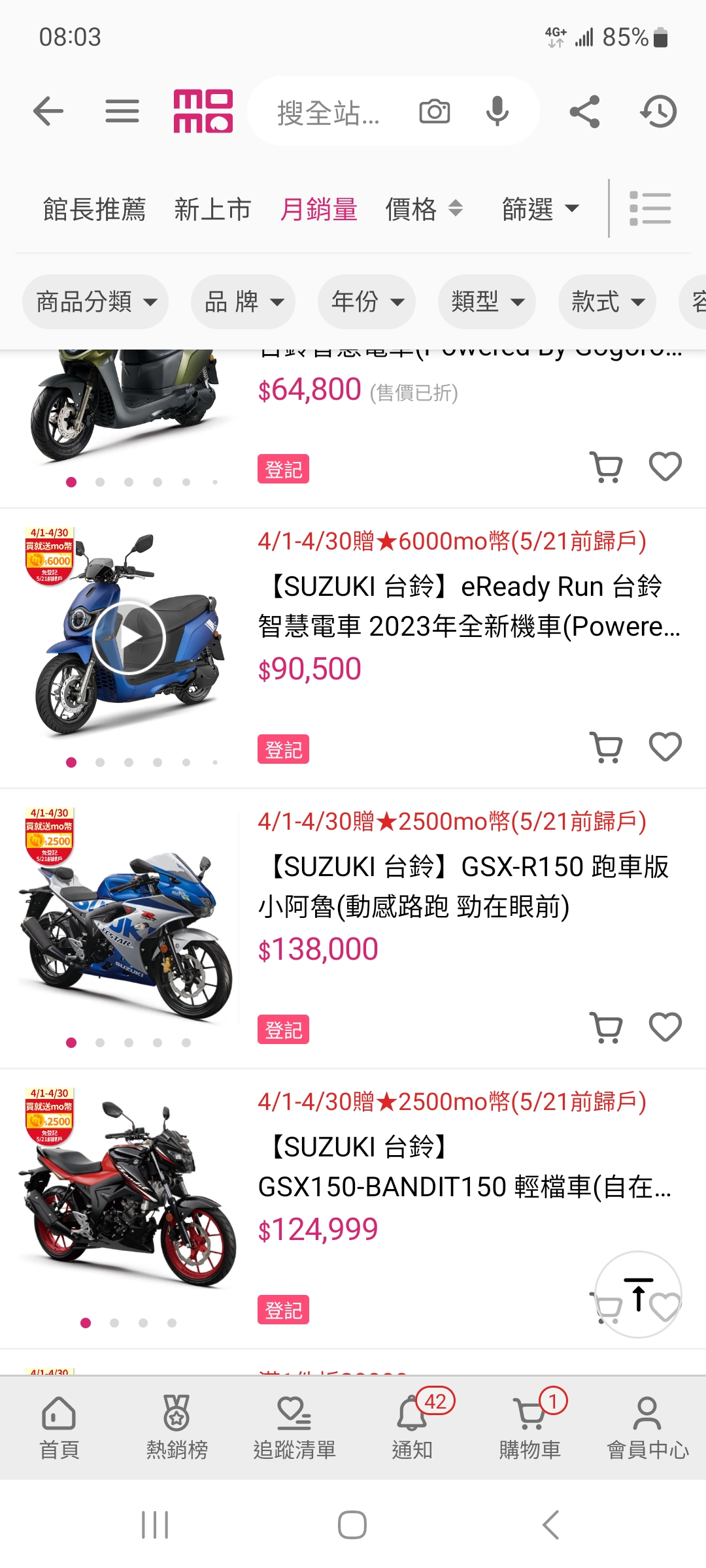Expand the 年份 filter chip
The height and width of the screenshot is (1568, 706).
367,302
